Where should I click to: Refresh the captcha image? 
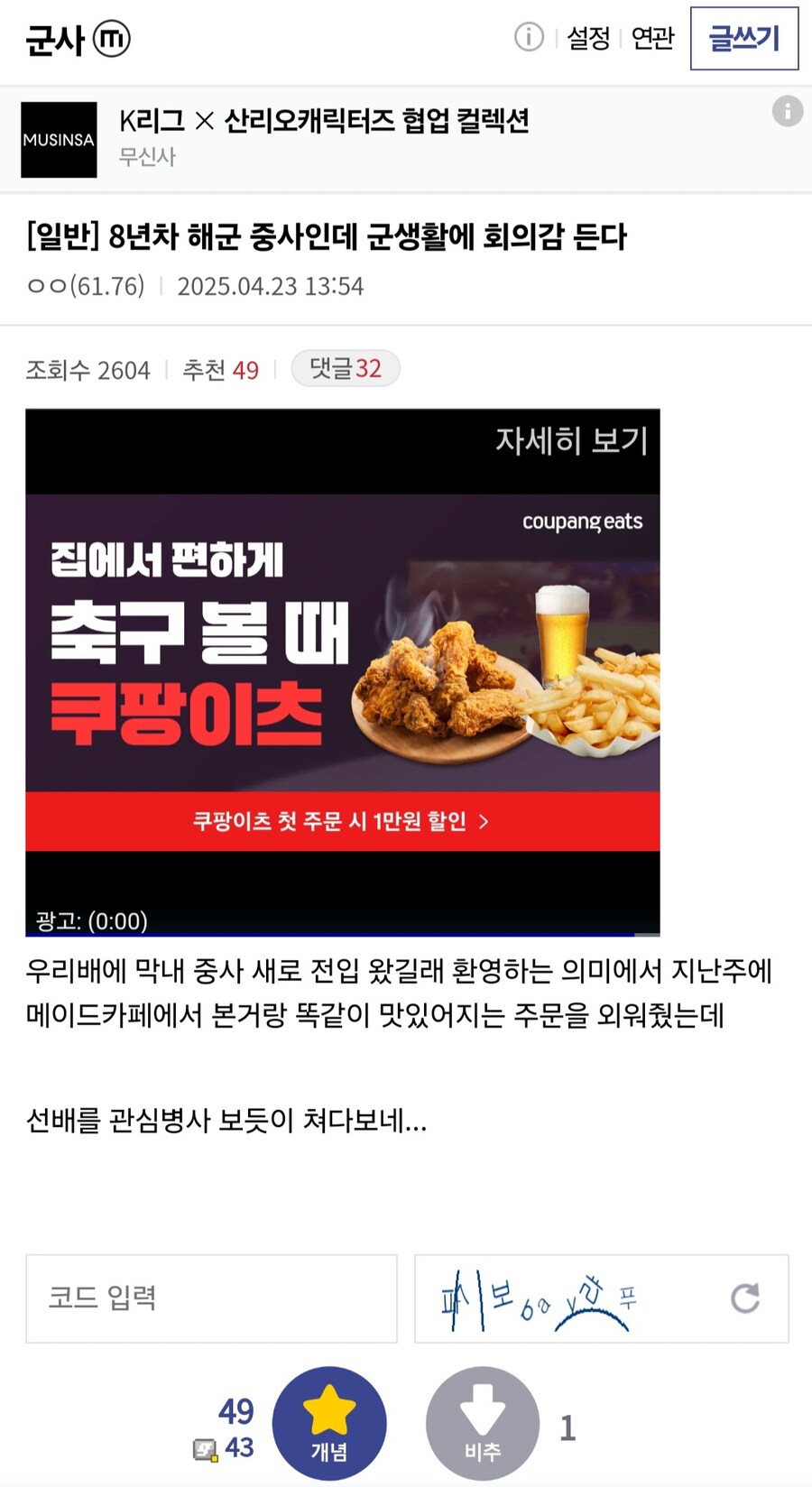pyautogui.click(x=744, y=1298)
